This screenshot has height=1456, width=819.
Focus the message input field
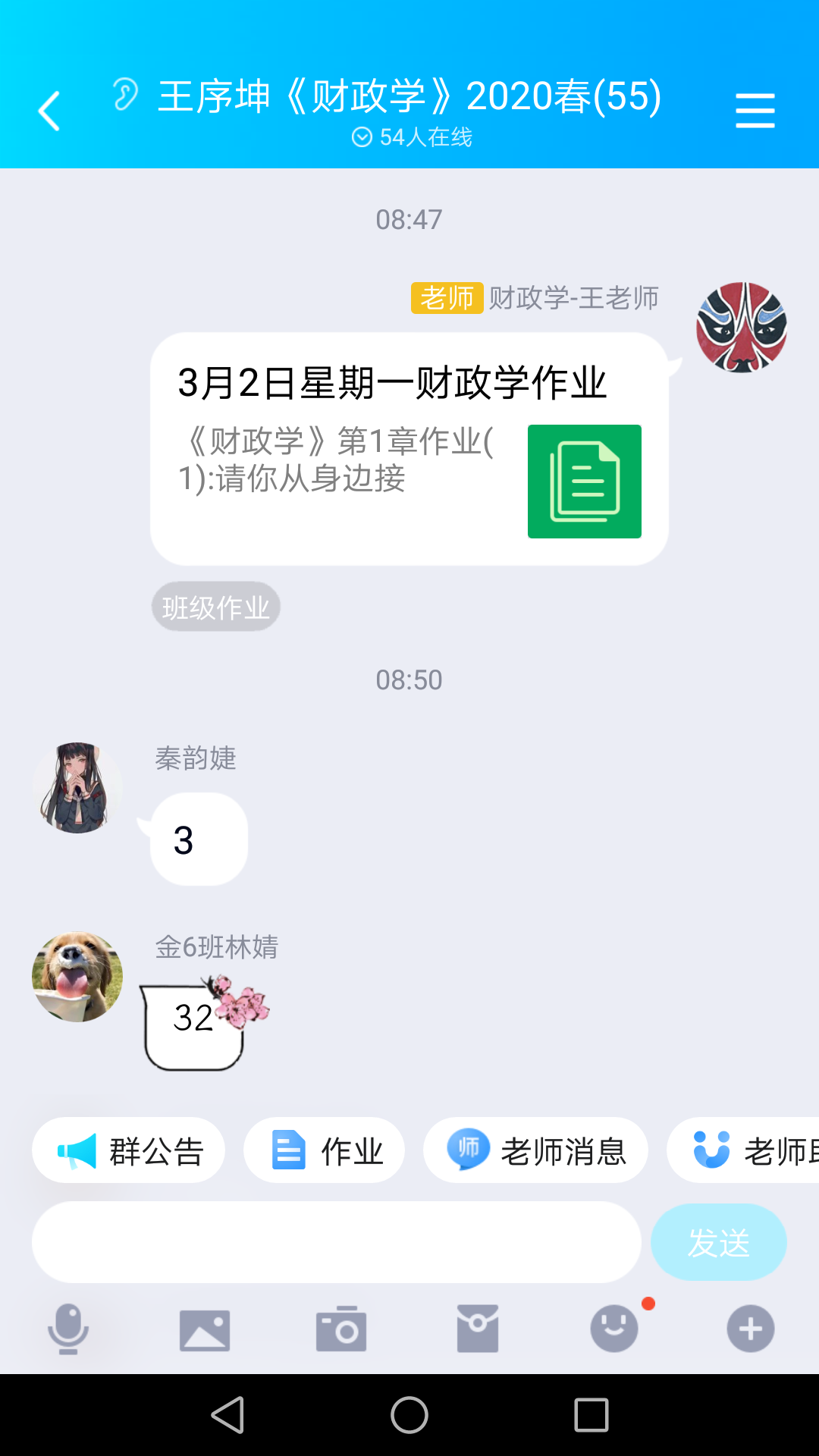coord(336,1242)
